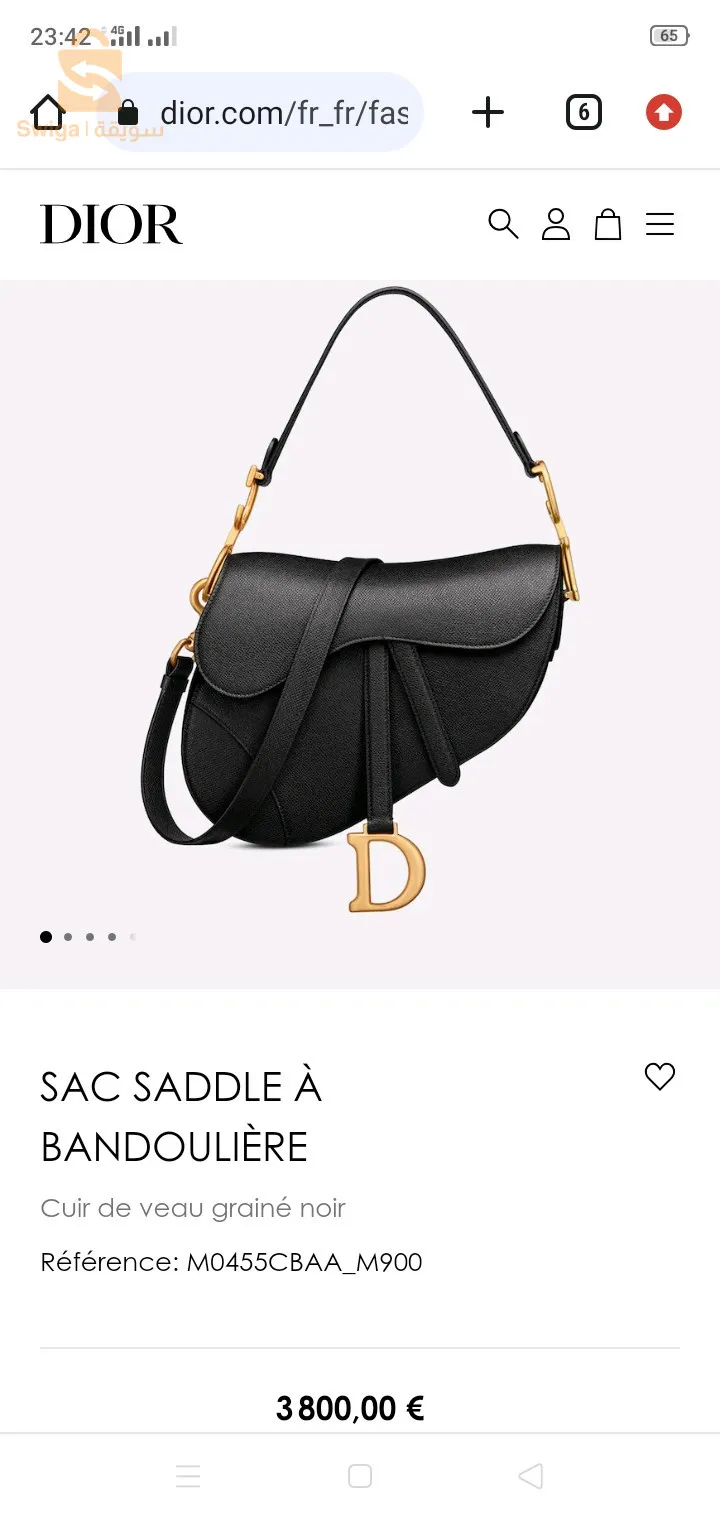720x1520 pixels.
Task: View the shopping bag
Action: (x=608, y=224)
